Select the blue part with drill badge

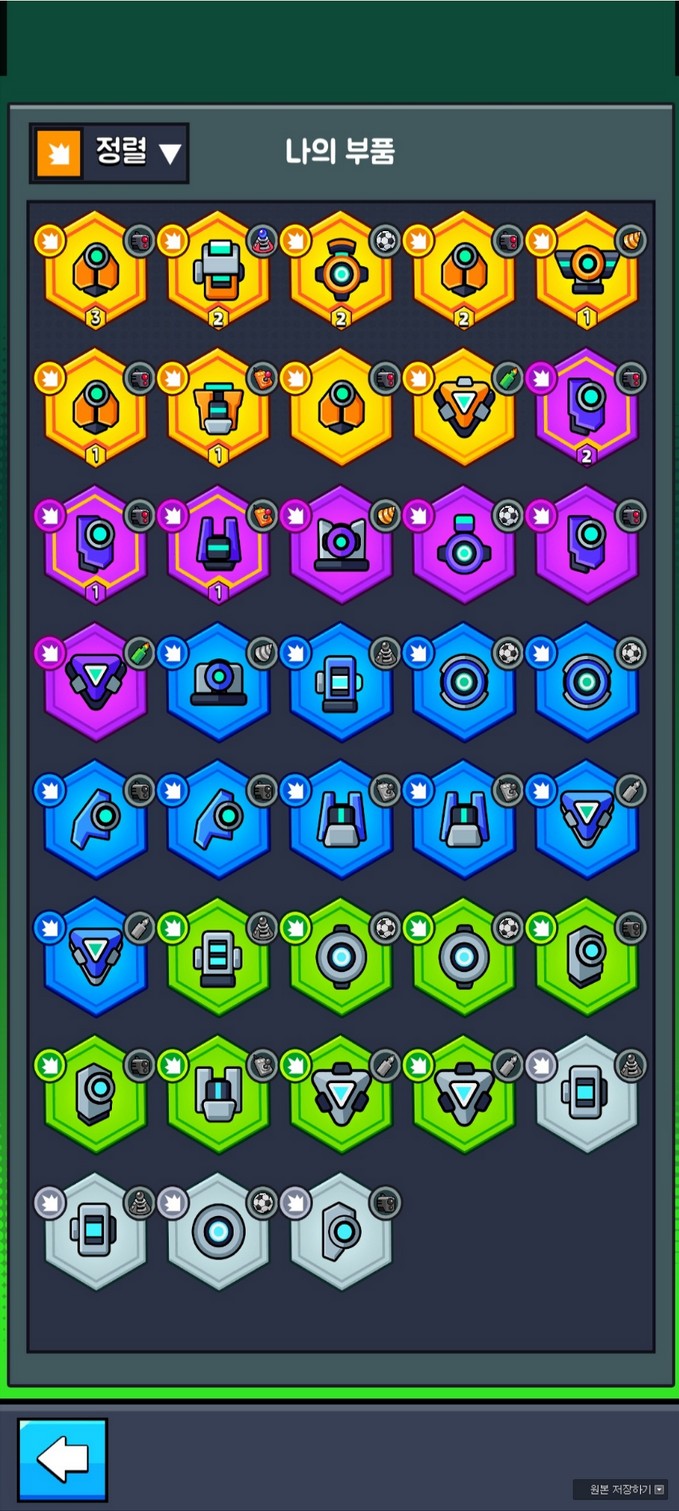(x=218, y=682)
